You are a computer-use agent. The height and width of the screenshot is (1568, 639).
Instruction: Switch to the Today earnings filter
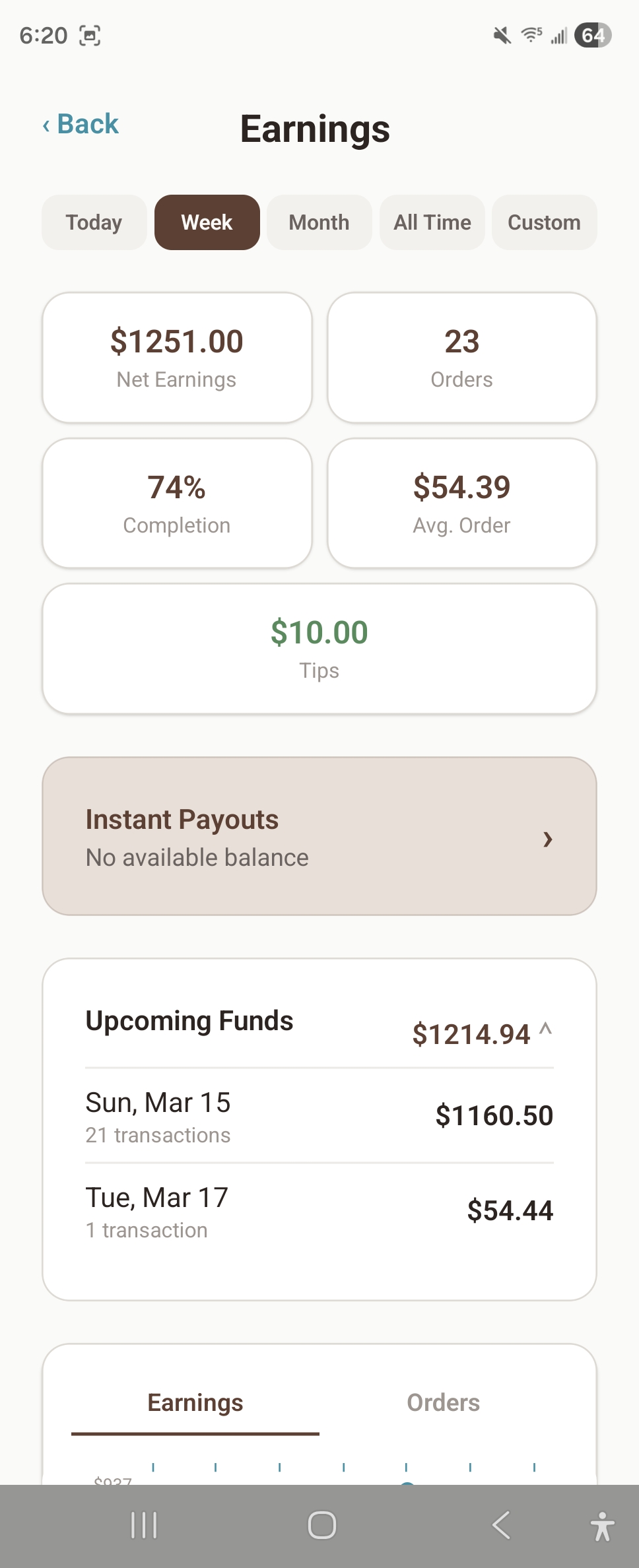94,222
